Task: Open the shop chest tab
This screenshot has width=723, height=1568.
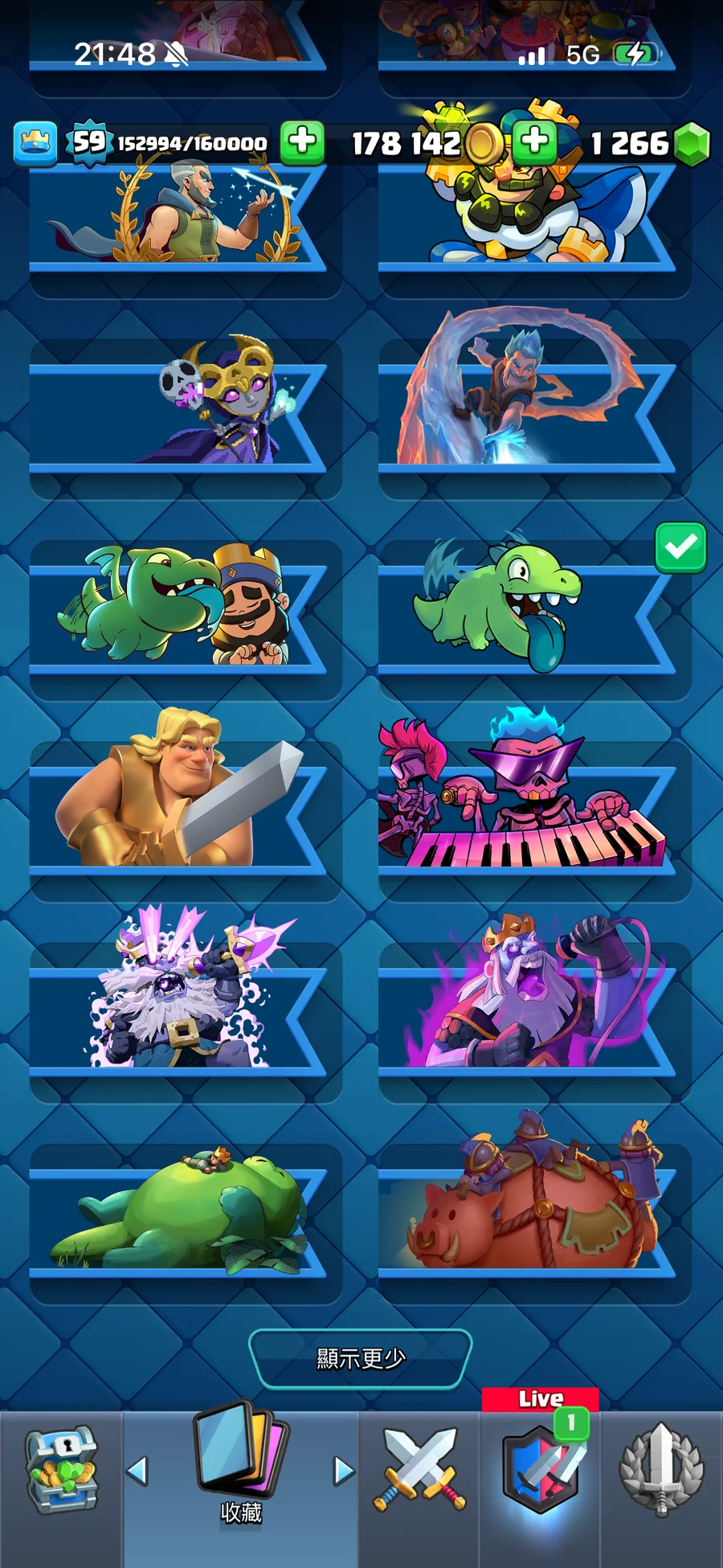Action: (x=62, y=1471)
